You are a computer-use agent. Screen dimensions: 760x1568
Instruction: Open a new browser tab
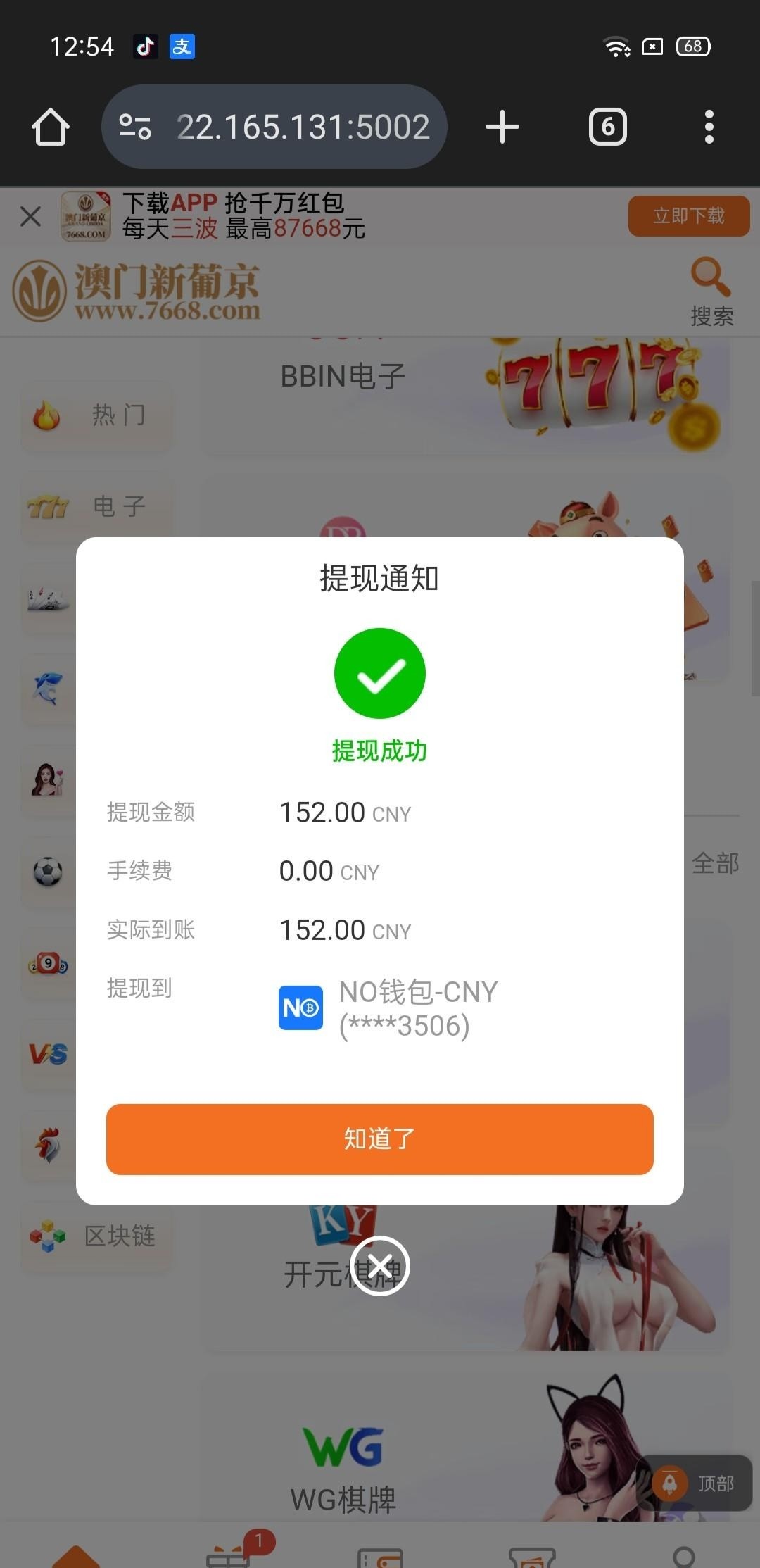point(502,127)
